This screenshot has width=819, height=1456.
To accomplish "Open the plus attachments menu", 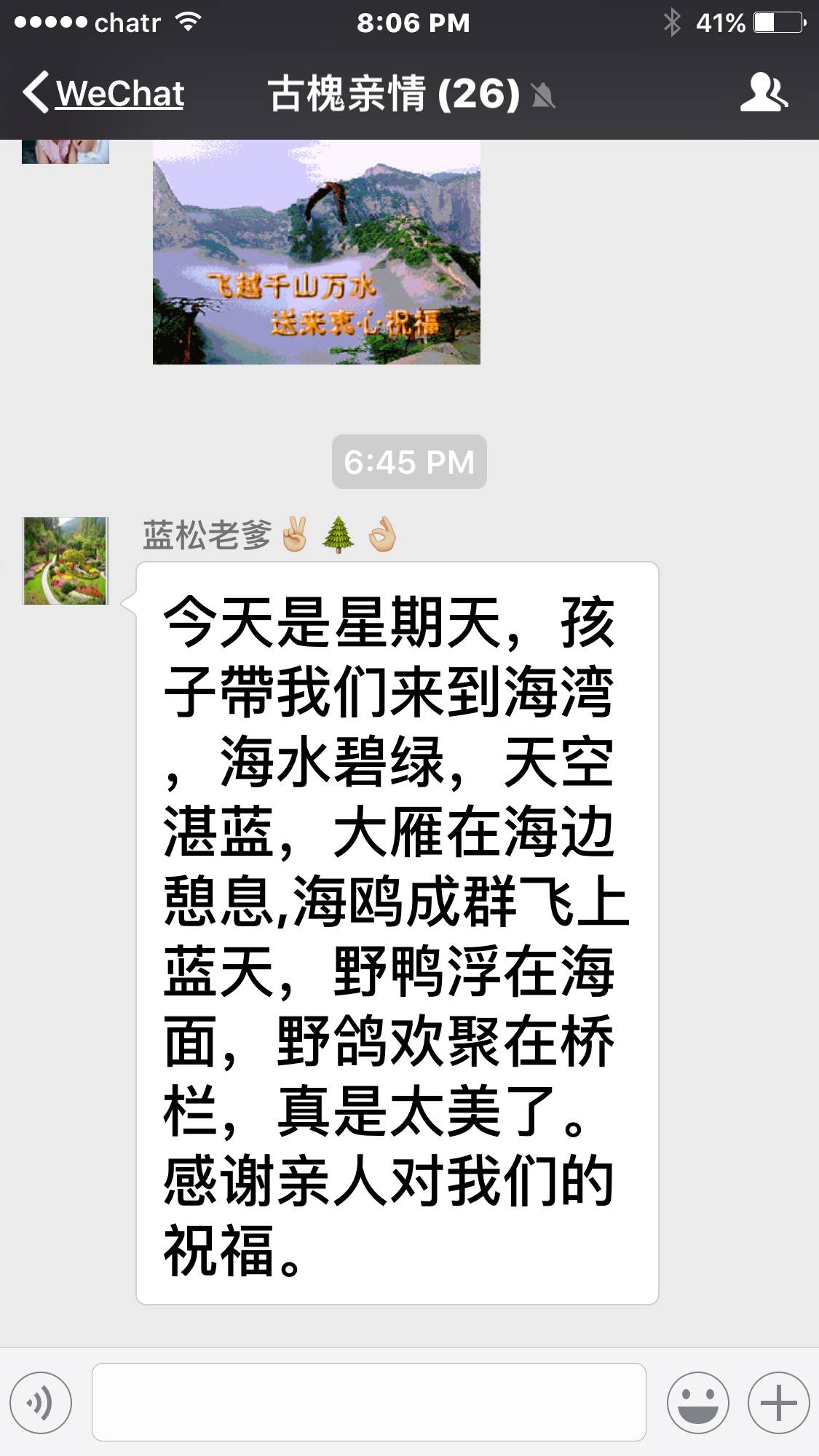I will [778, 1402].
